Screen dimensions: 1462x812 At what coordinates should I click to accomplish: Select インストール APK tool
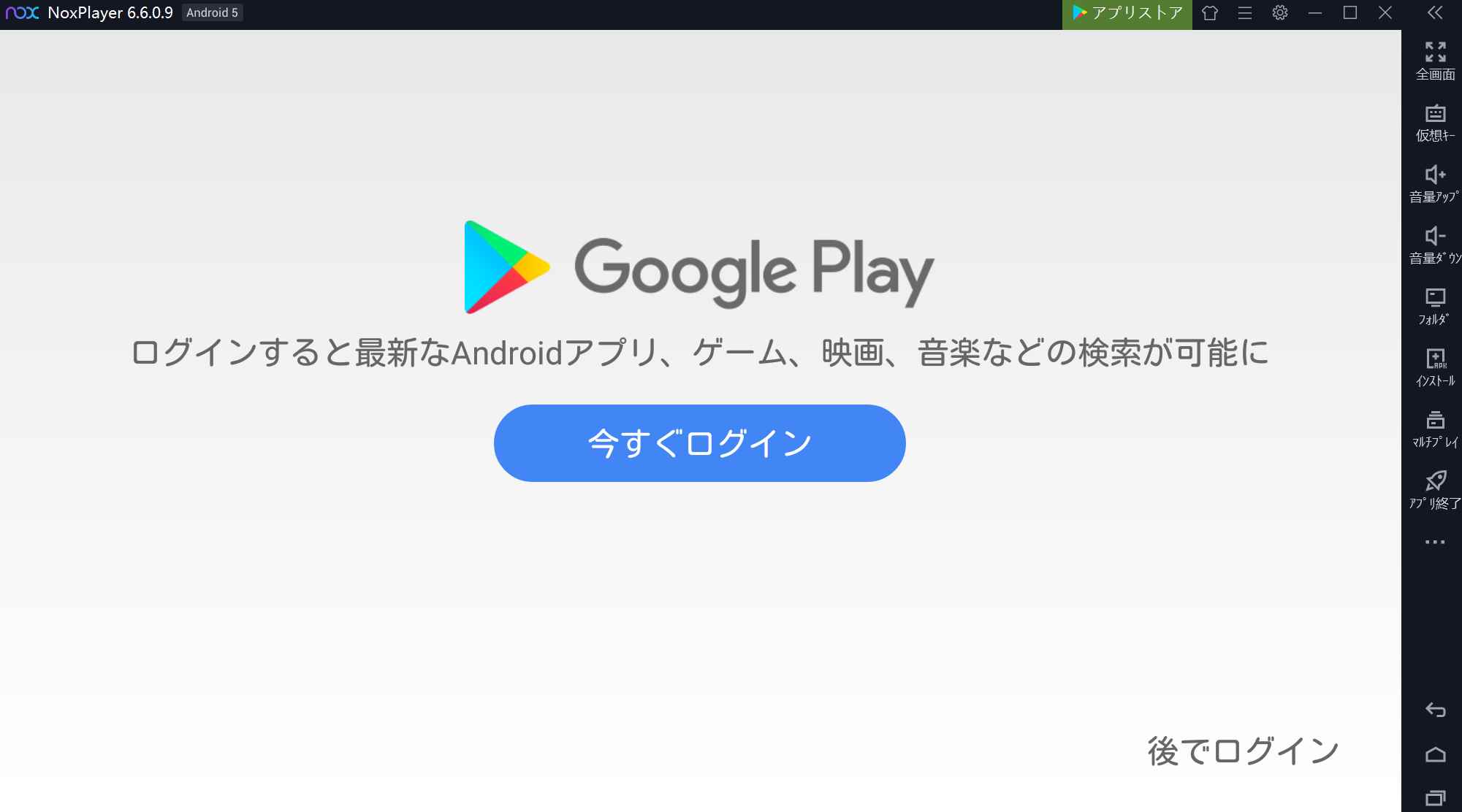tap(1435, 367)
